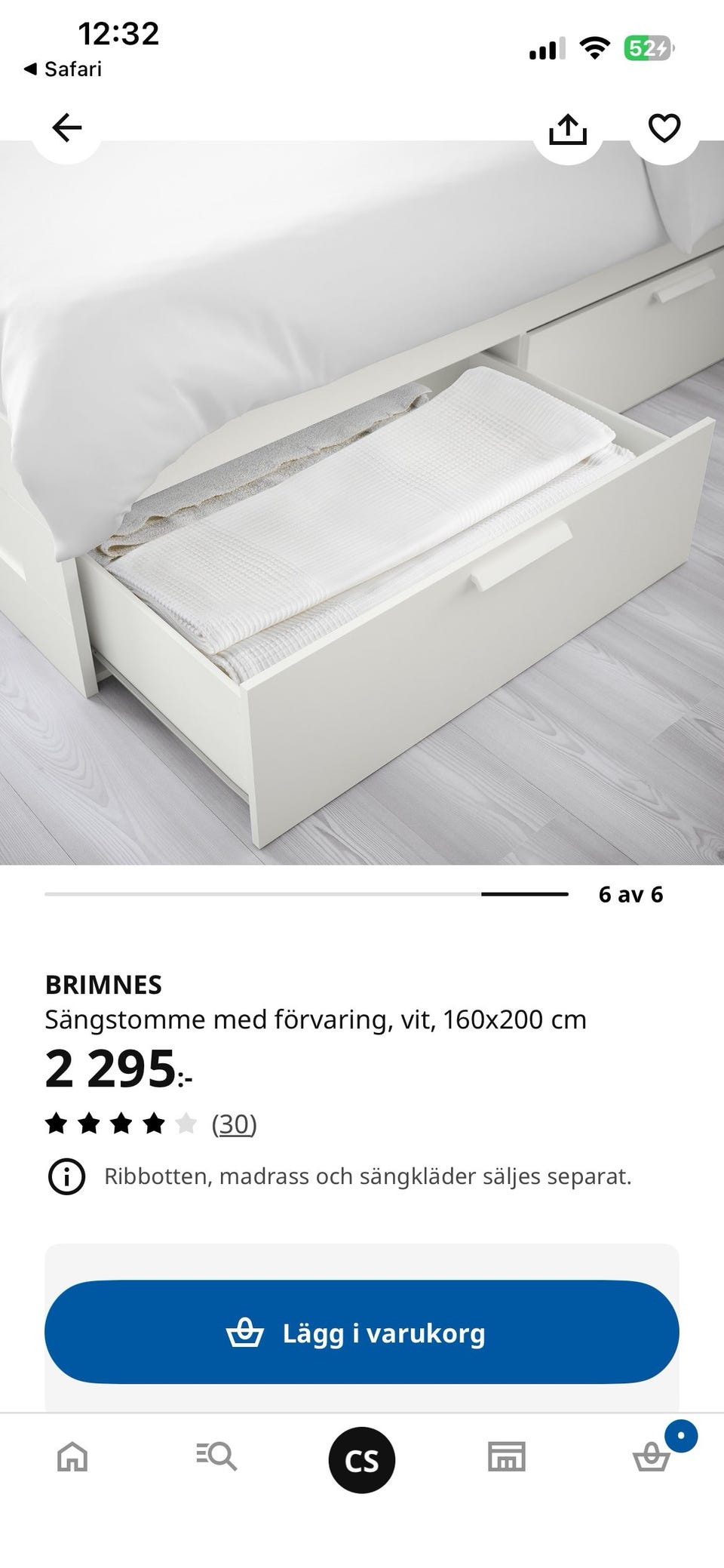
Task: Open the info note about Ribbotten
Action: coord(66,1176)
